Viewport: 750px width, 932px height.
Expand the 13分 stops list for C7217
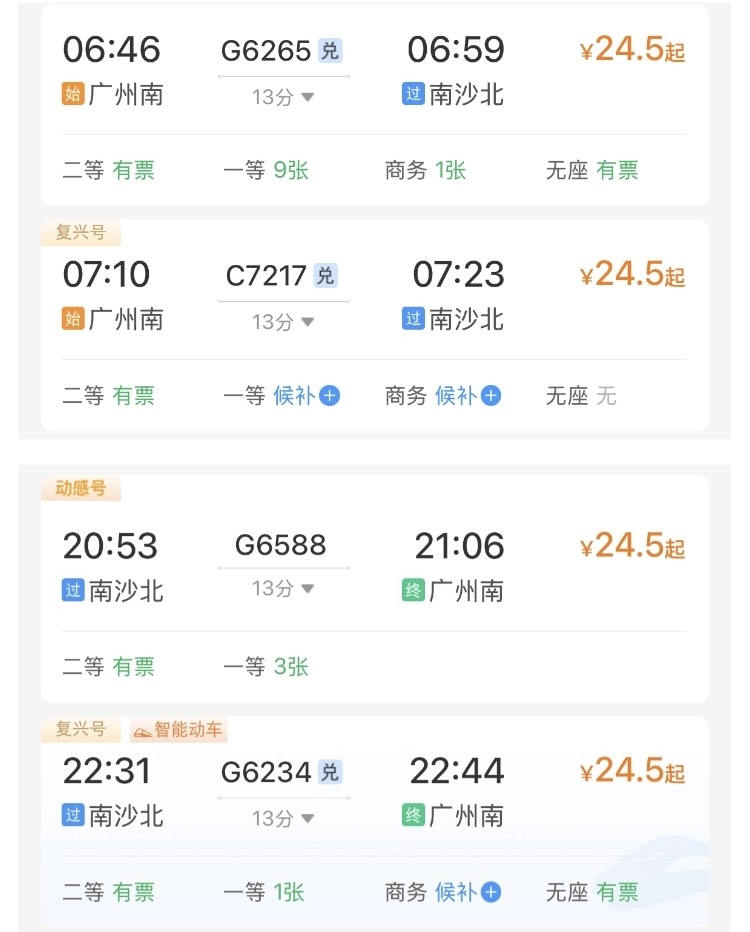tap(283, 322)
